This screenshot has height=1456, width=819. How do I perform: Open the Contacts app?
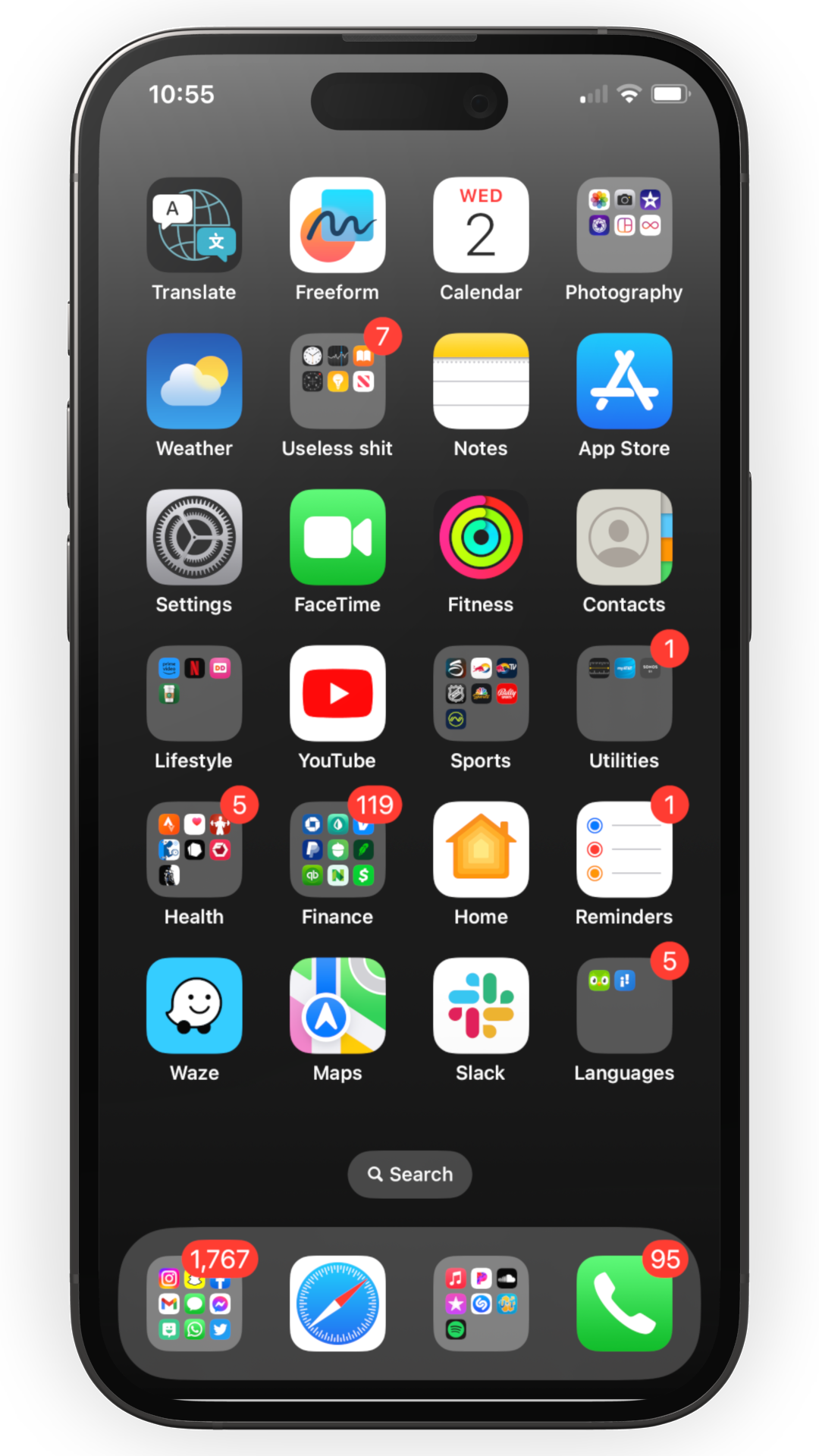pos(624,538)
